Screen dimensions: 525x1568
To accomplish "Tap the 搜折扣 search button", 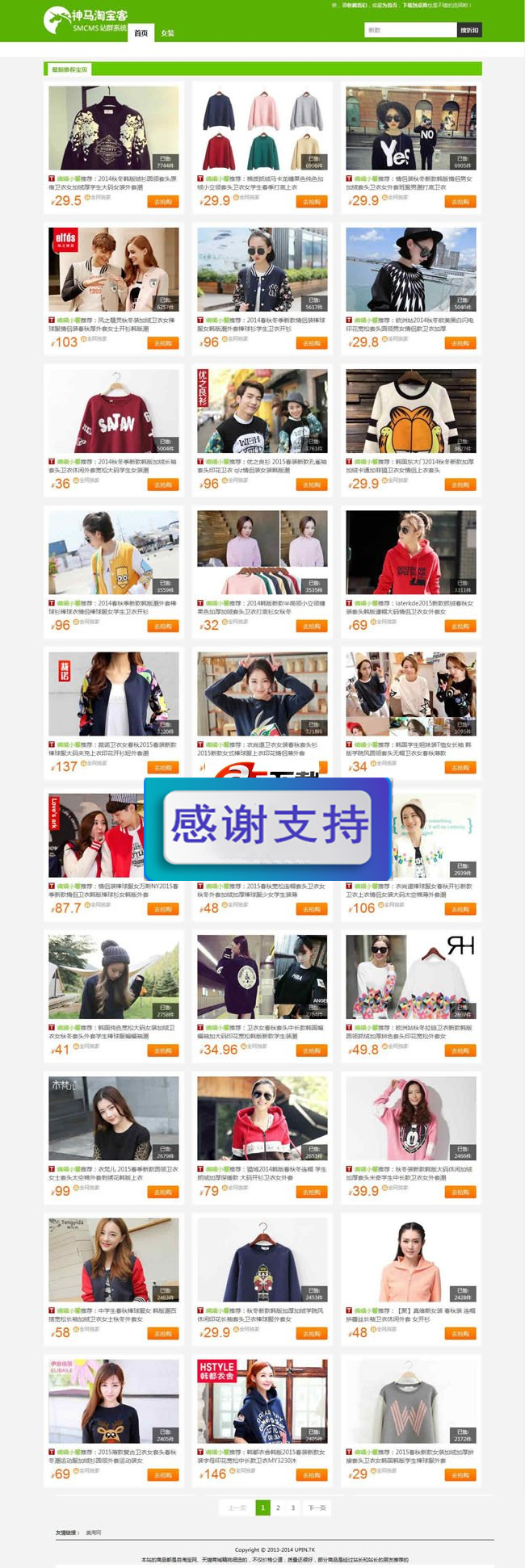I will 469,30.
